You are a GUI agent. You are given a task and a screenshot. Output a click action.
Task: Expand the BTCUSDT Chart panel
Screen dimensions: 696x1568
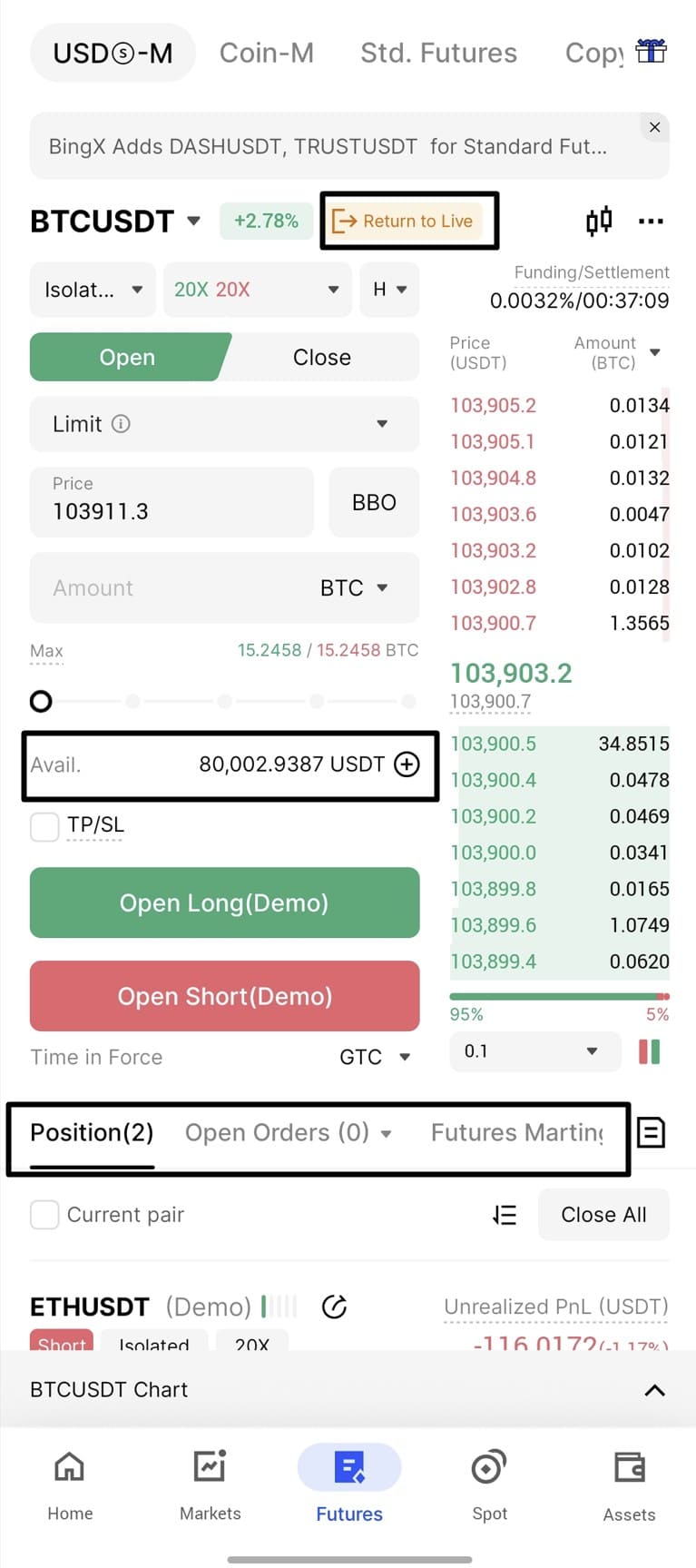pyautogui.click(x=653, y=1390)
